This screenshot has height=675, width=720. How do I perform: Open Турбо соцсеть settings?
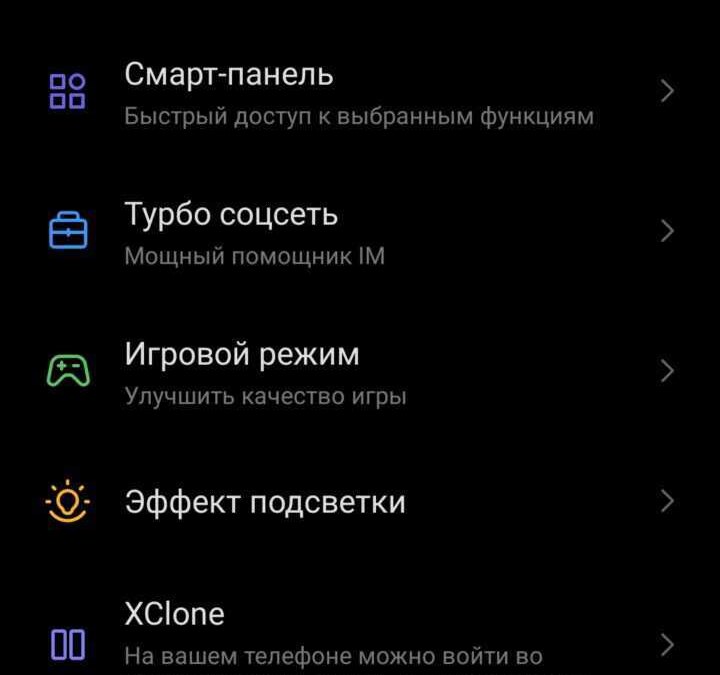coord(360,232)
